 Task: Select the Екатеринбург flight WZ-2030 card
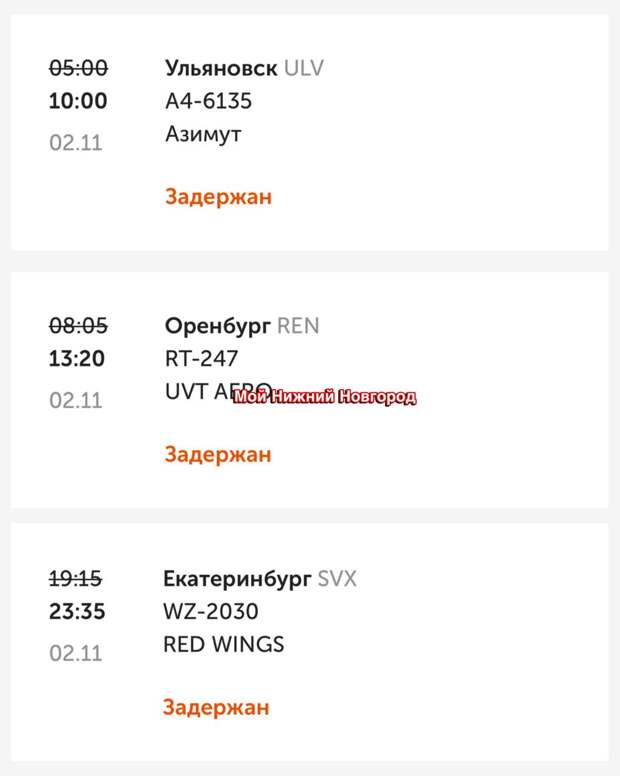point(309,642)
